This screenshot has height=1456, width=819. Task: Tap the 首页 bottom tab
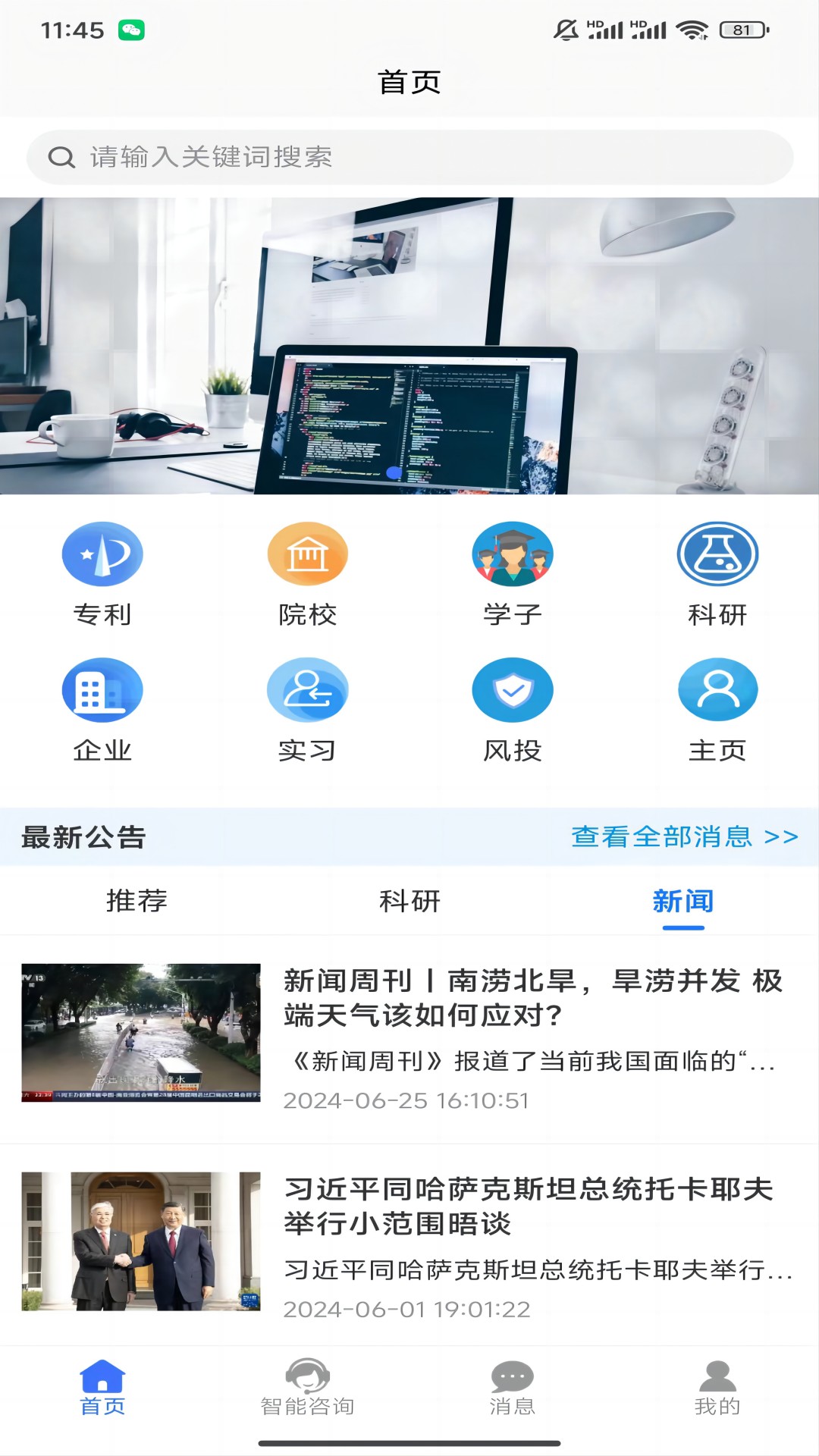pyautogui.click(x=102, y=1388)
